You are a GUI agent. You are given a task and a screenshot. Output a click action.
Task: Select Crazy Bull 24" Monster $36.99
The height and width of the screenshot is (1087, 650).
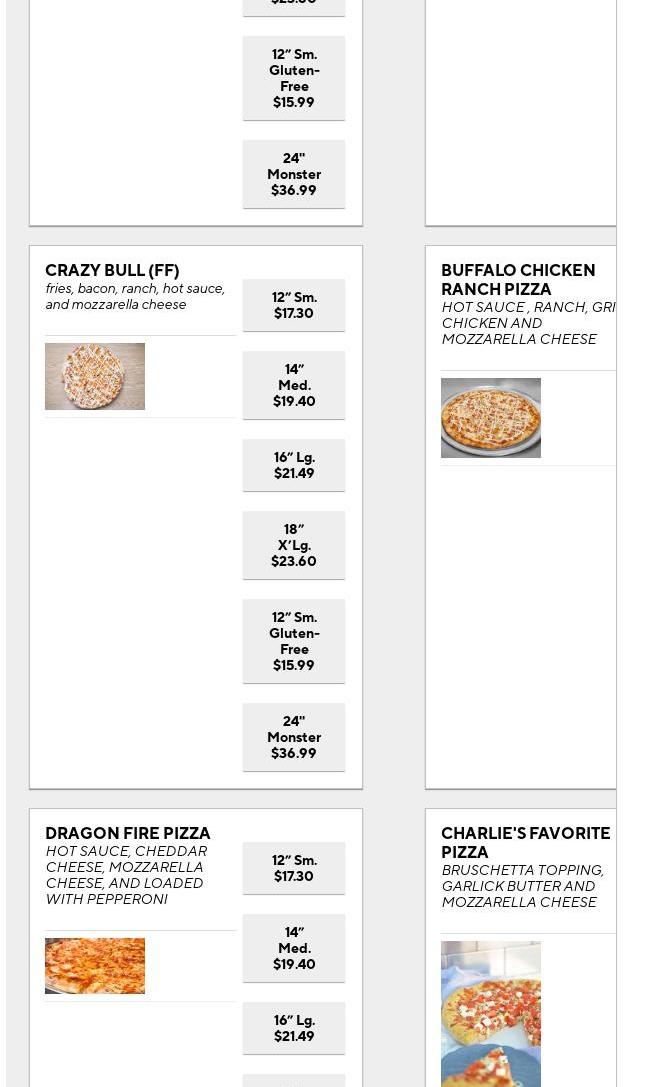click(294, 737)
